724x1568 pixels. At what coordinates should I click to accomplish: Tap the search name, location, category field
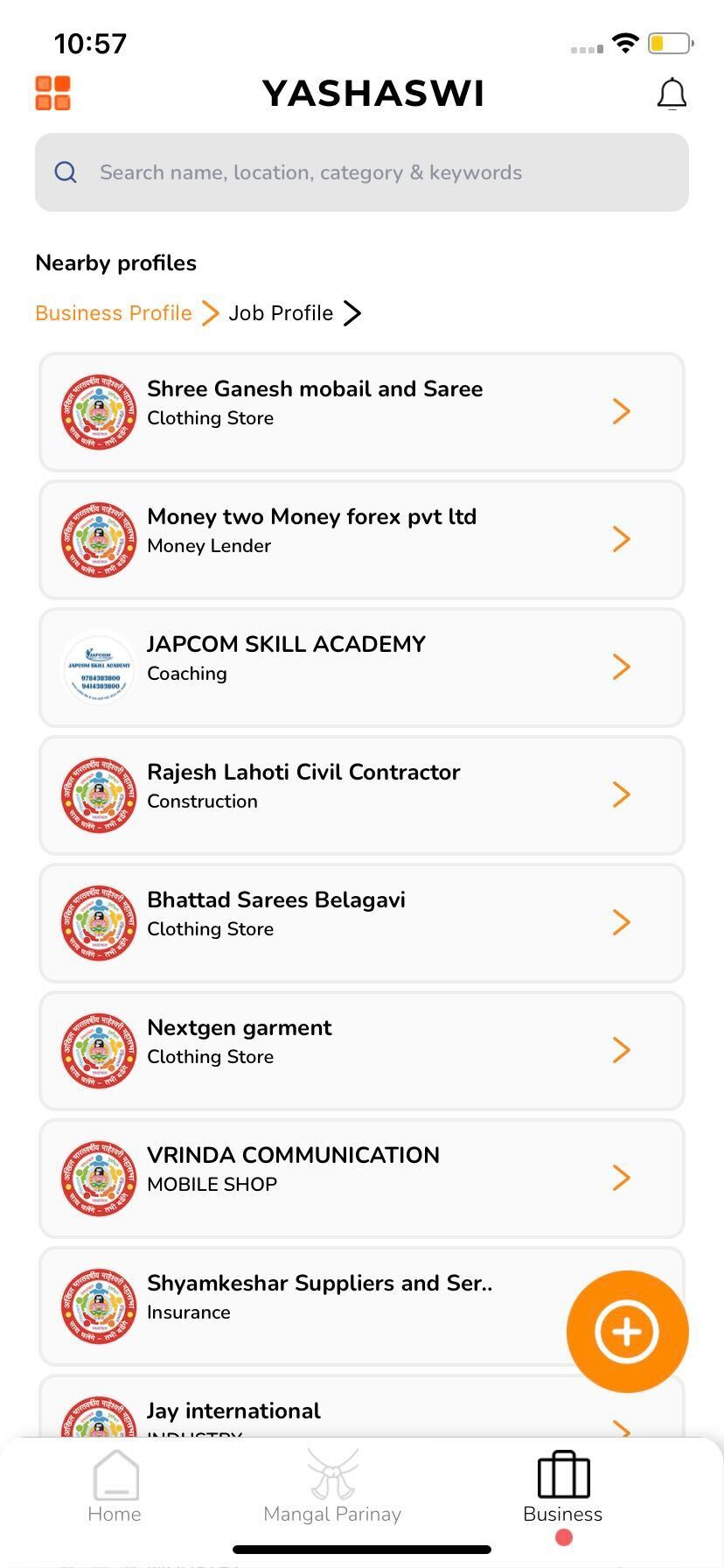click(x=362, y=172)
